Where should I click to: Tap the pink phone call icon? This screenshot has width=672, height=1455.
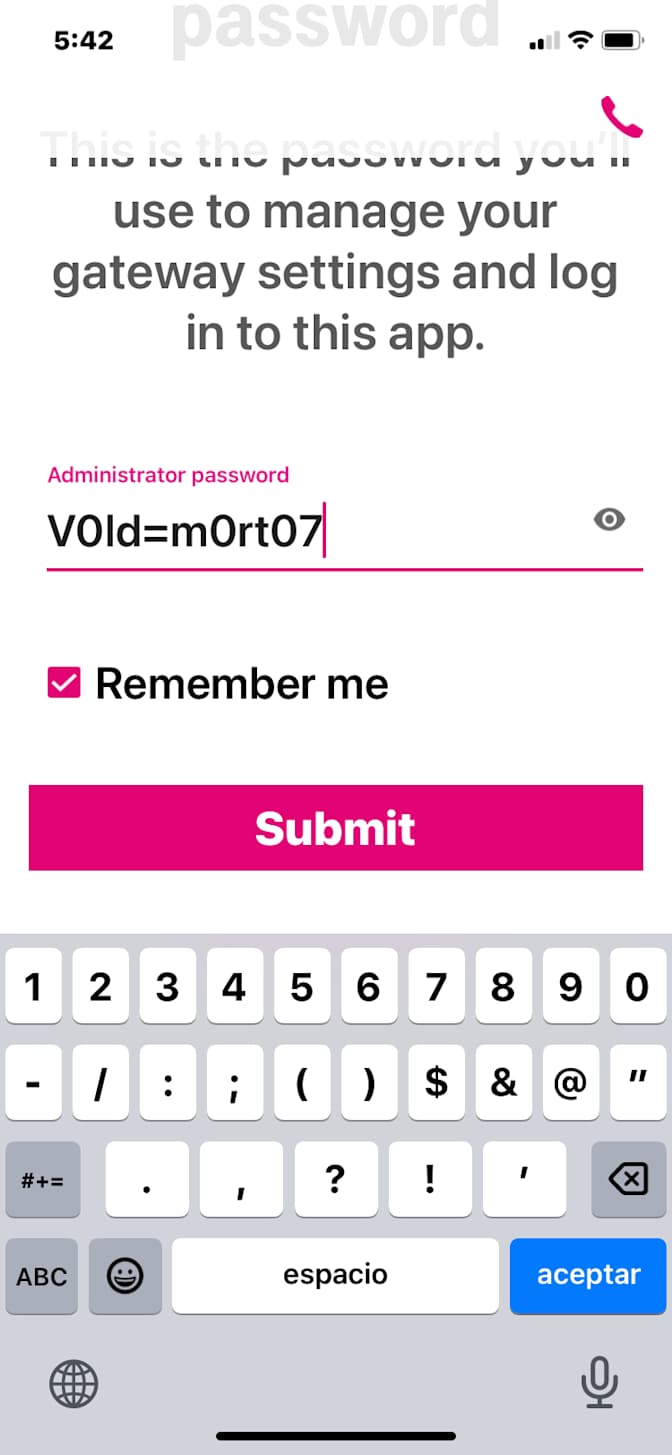pyautogui.click(x=622, y=117)
